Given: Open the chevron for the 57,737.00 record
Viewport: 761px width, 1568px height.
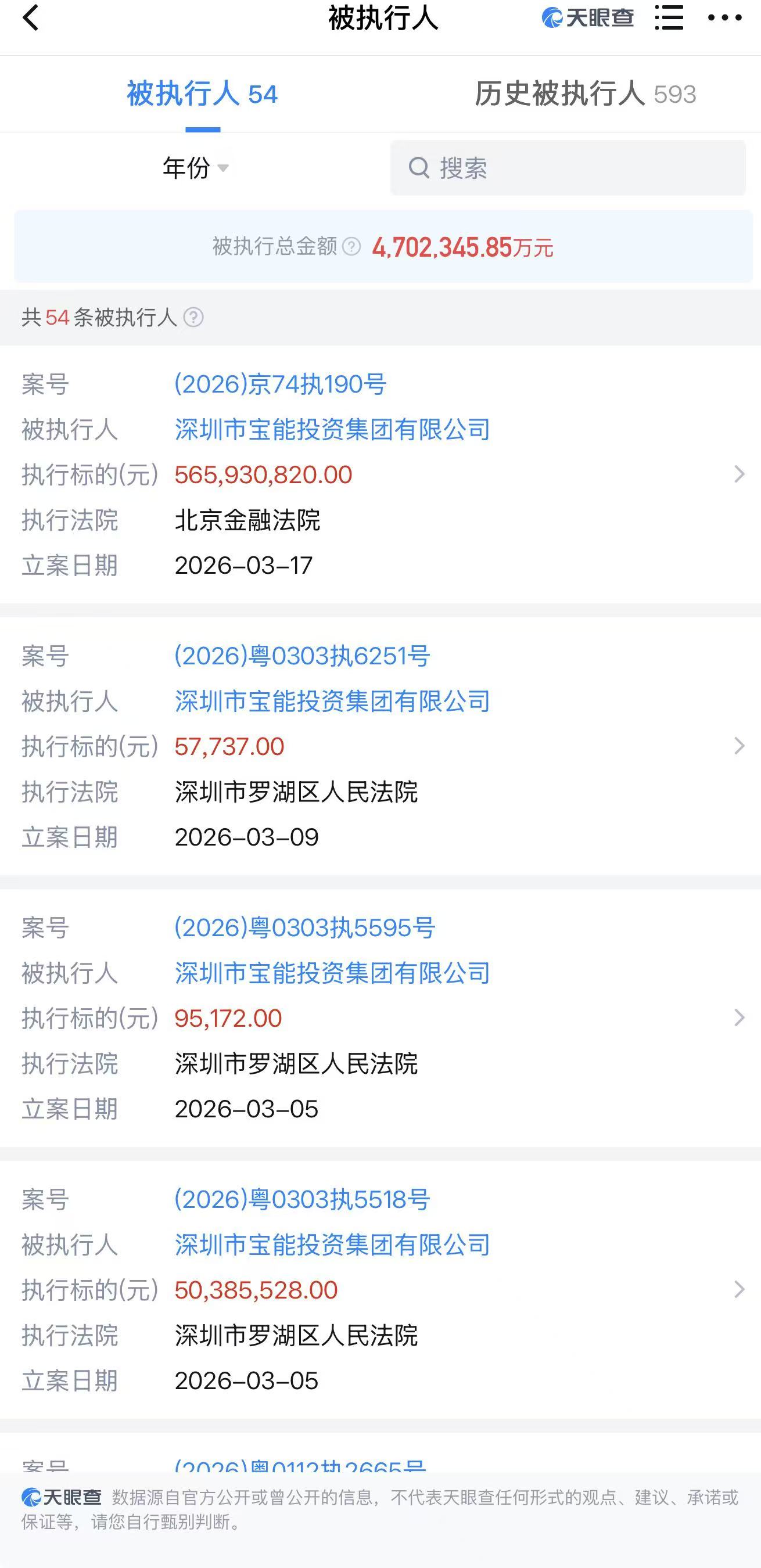Looking at the screenshot, I should 738,746.
